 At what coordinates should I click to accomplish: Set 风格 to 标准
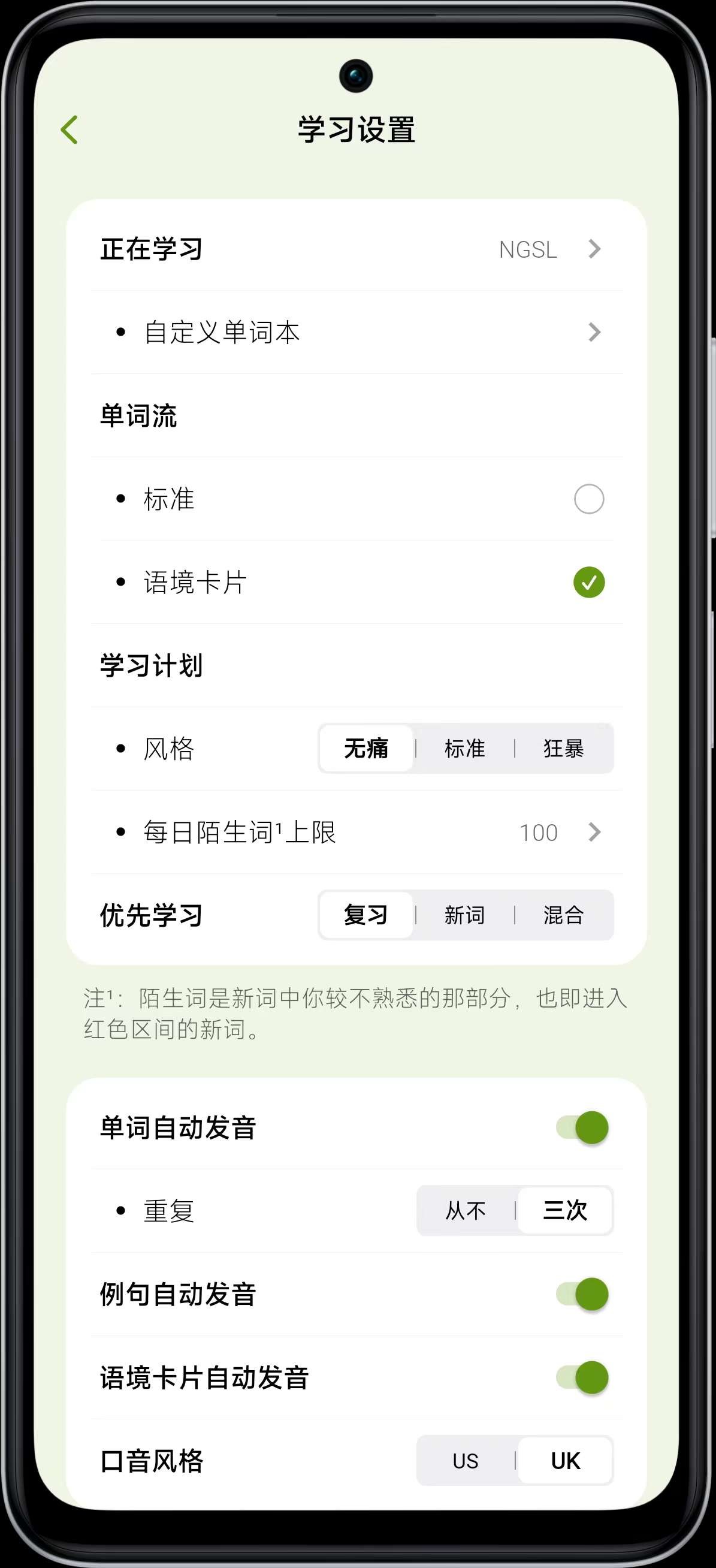tap(465, 748)
